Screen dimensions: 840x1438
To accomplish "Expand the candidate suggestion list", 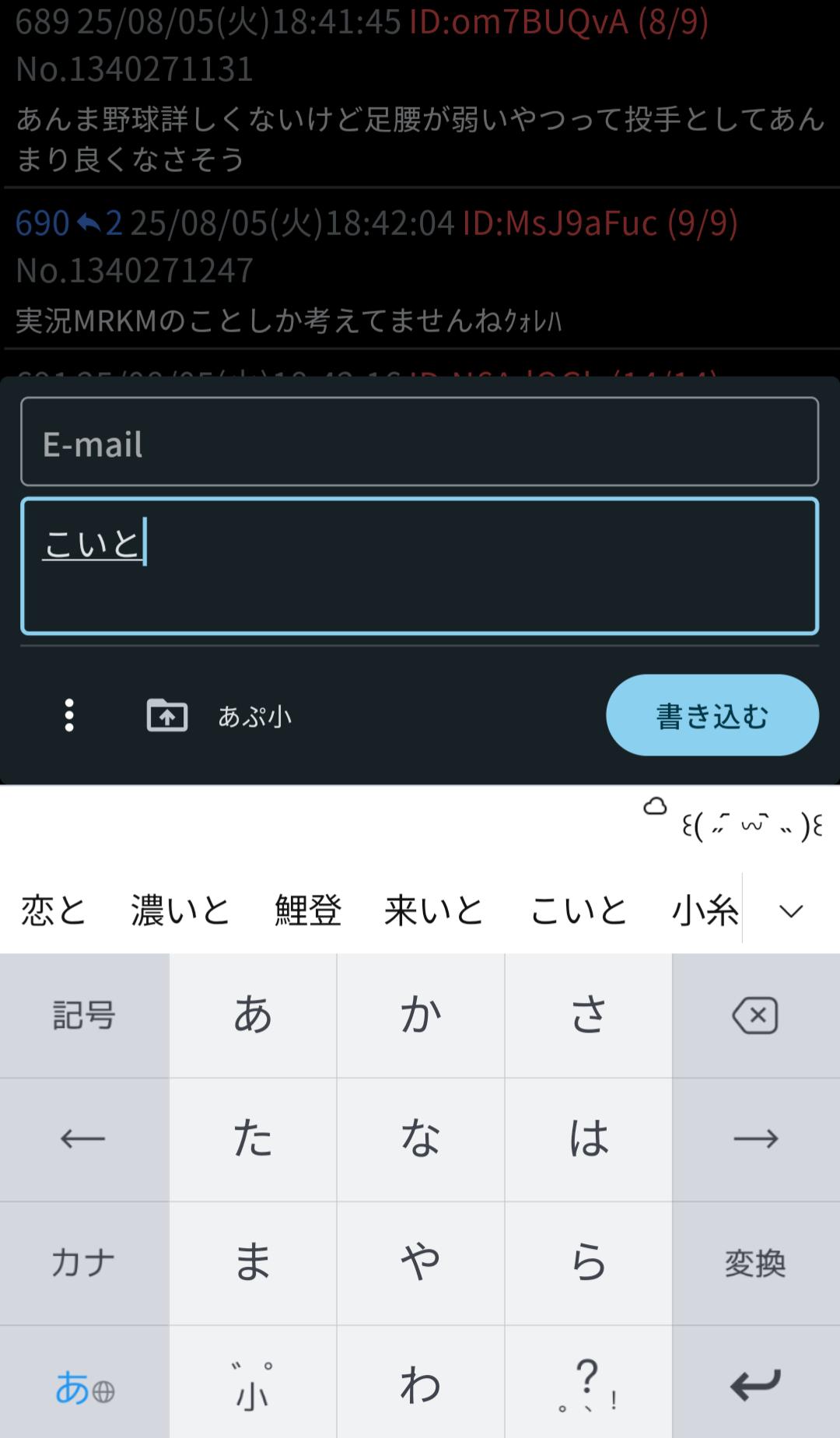I will click(791, 910).
